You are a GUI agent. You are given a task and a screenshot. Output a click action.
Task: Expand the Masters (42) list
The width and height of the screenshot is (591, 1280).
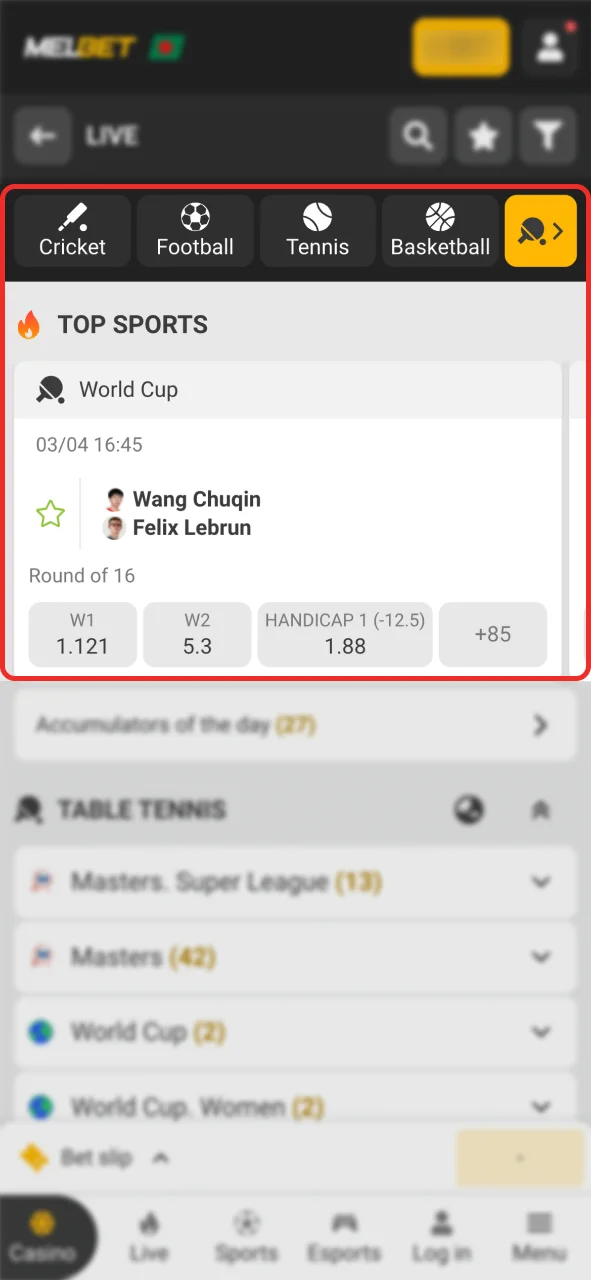pyautogui.click(x=295, y=957)
